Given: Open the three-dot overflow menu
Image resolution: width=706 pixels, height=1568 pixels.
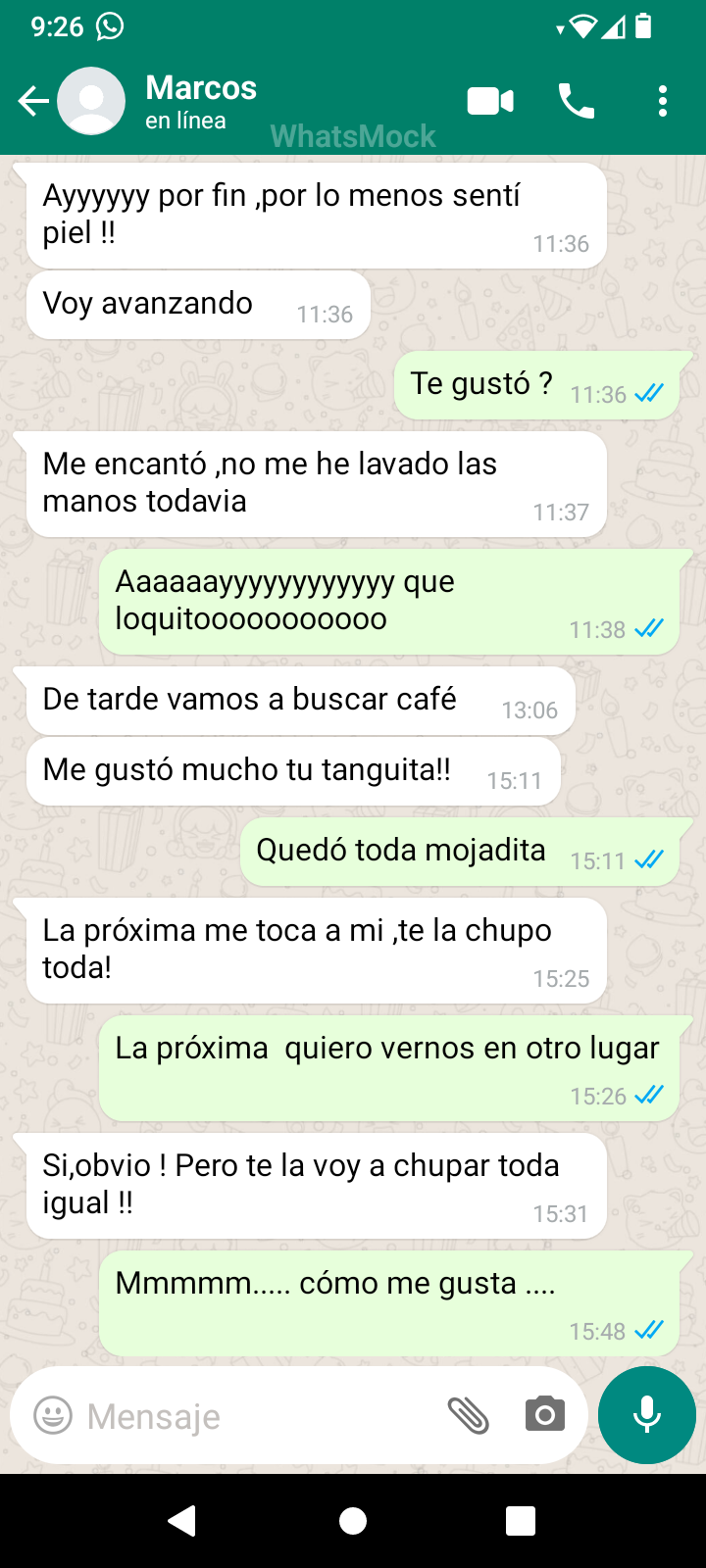Looking at the screenshot, I should (663, 101).
